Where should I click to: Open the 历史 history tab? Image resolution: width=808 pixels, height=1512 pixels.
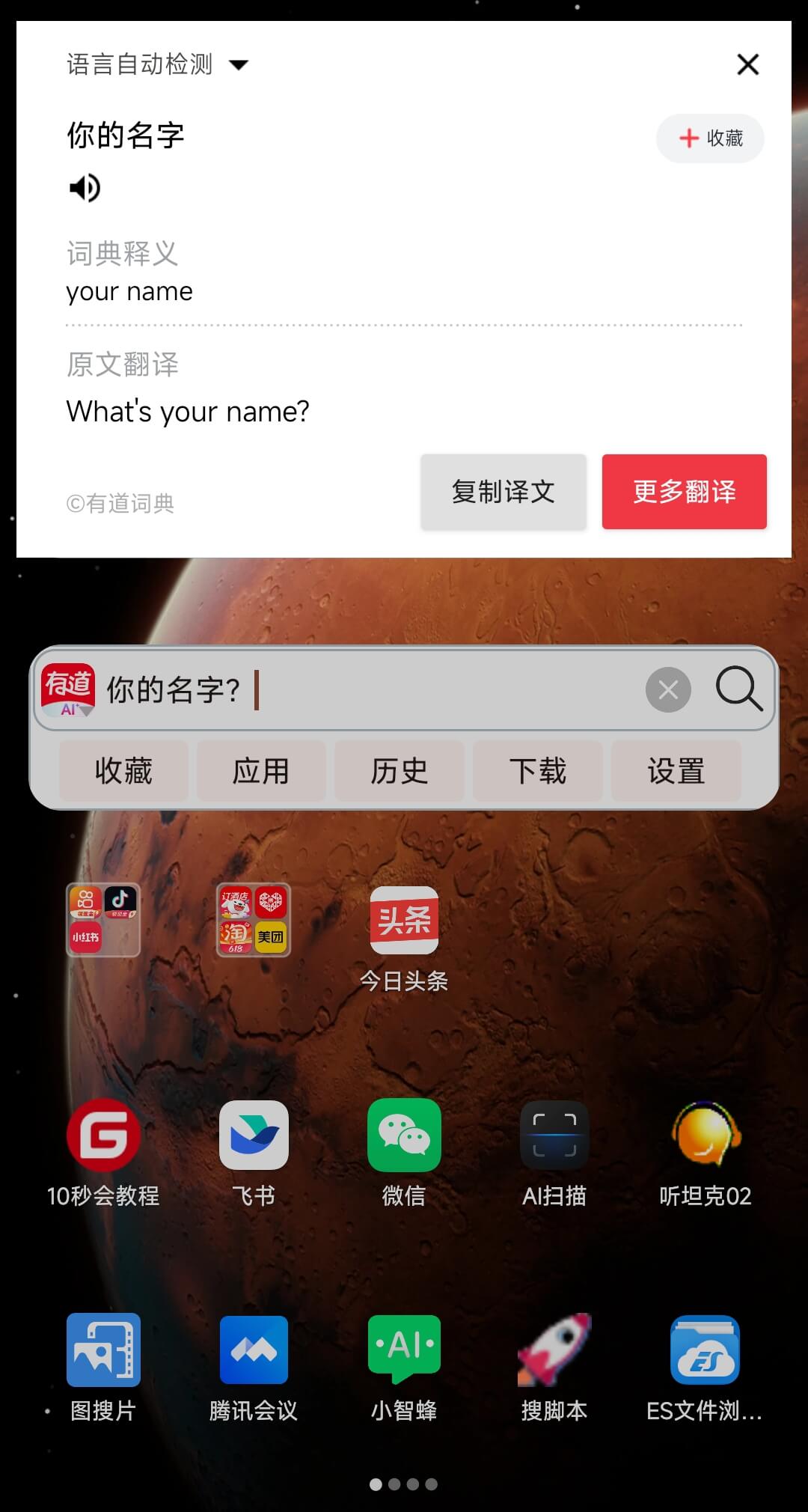point(399,771)
